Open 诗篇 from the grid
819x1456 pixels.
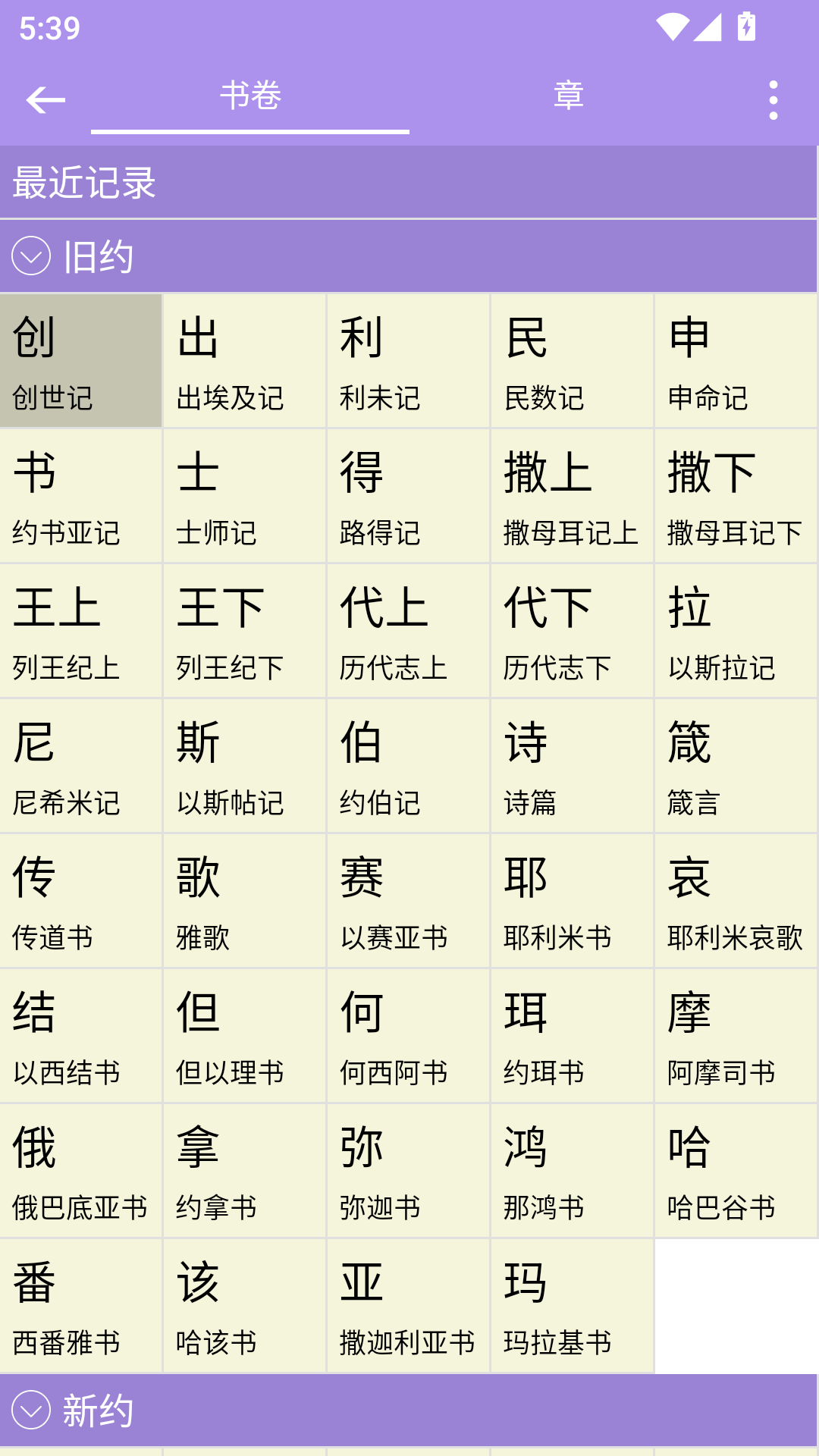[x=572, y=766]
